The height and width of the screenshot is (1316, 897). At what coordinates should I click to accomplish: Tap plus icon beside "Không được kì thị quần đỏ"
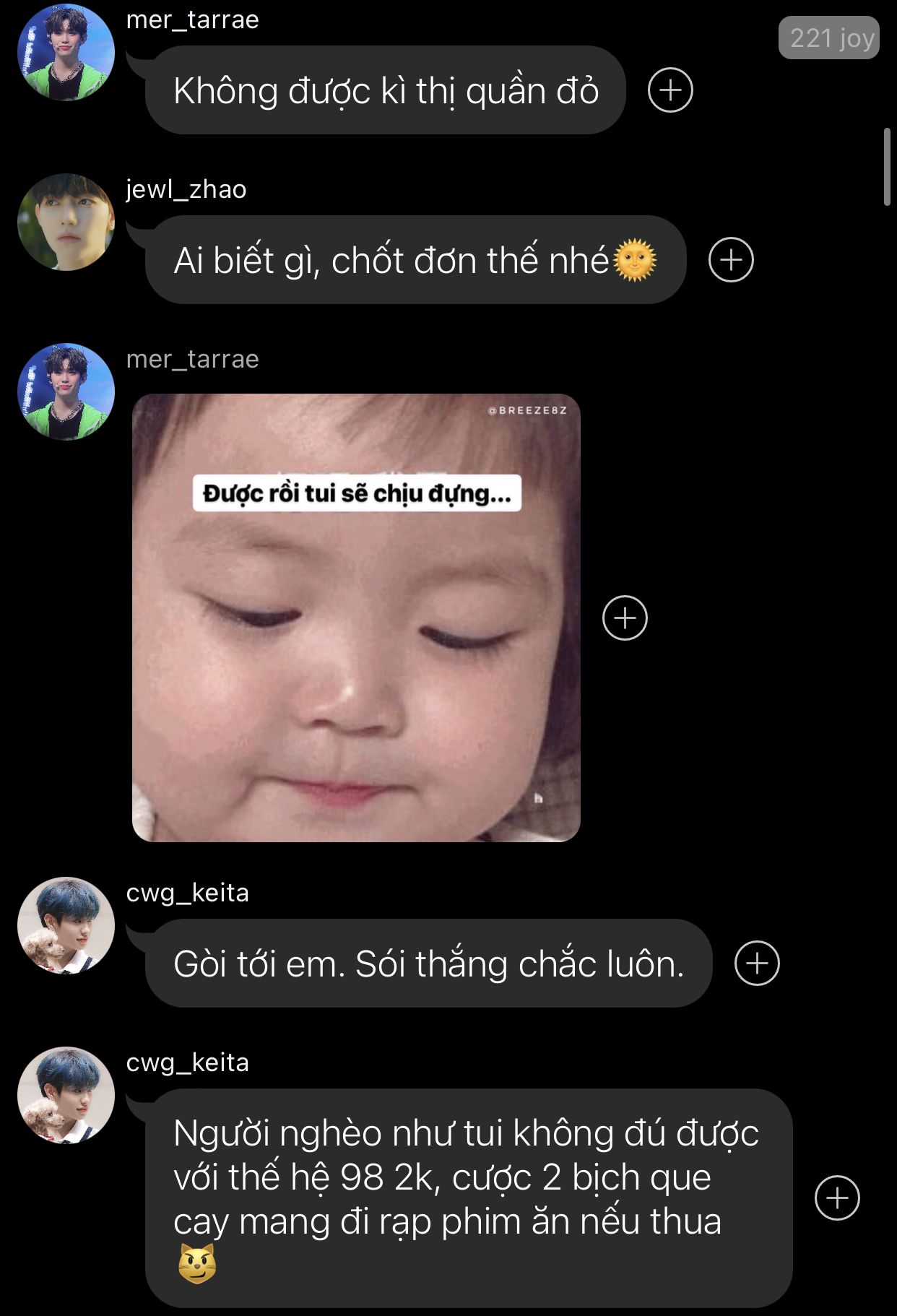(x=670, y=90)
